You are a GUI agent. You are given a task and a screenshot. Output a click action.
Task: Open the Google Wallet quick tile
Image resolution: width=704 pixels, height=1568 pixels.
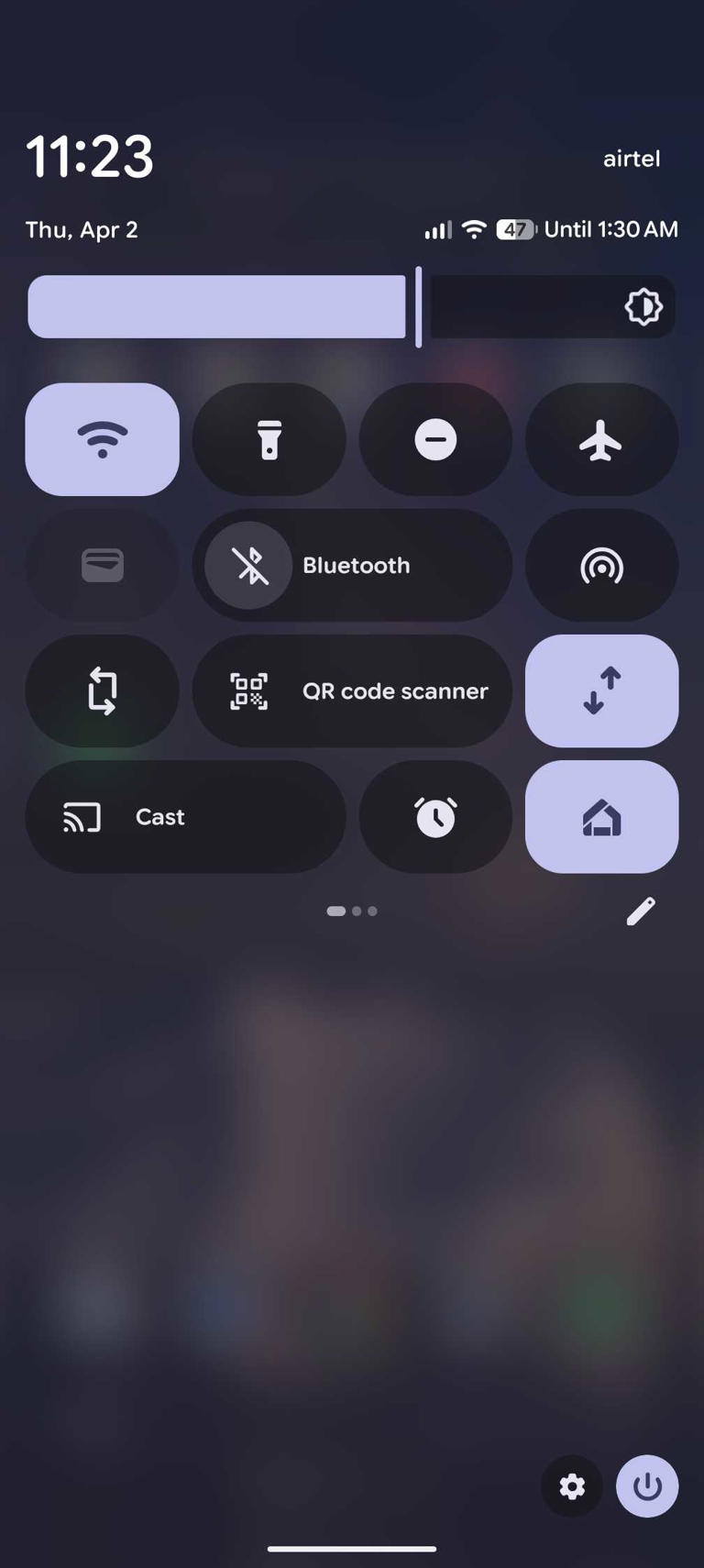click(102, 565)
